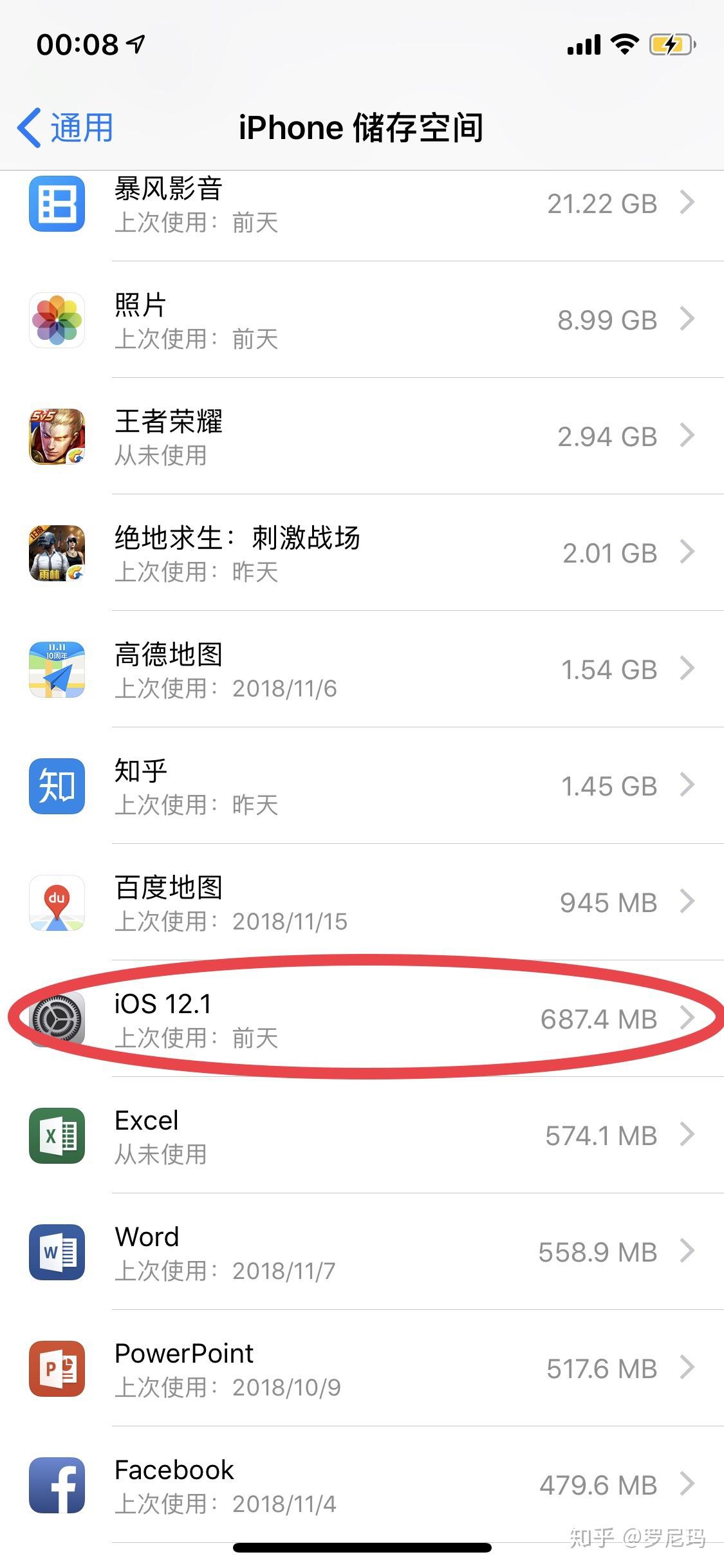This screenshot has width=724, height=1568.
Task: Open Word storage details
Action: [x=362, y=1252]
